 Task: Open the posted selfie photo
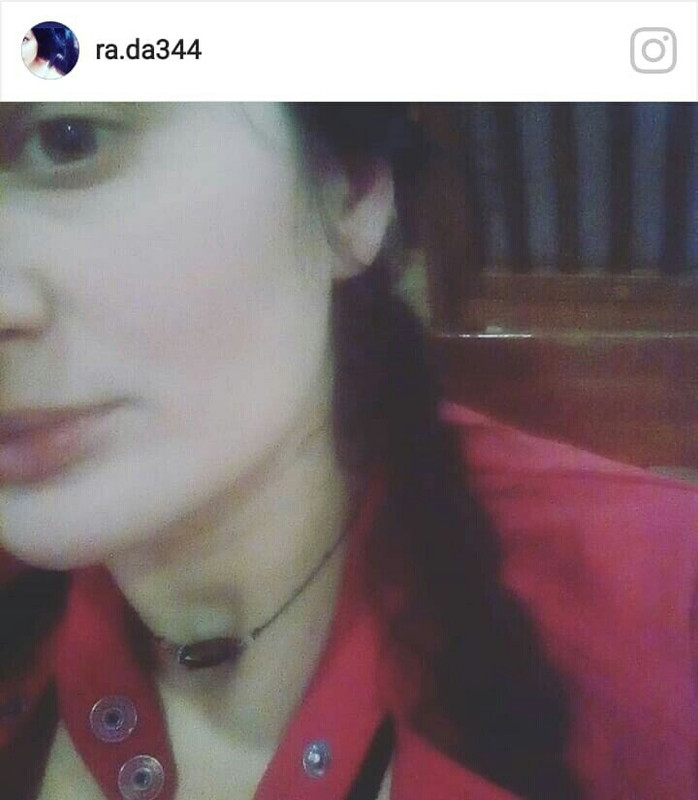click(x=349, y=450)
